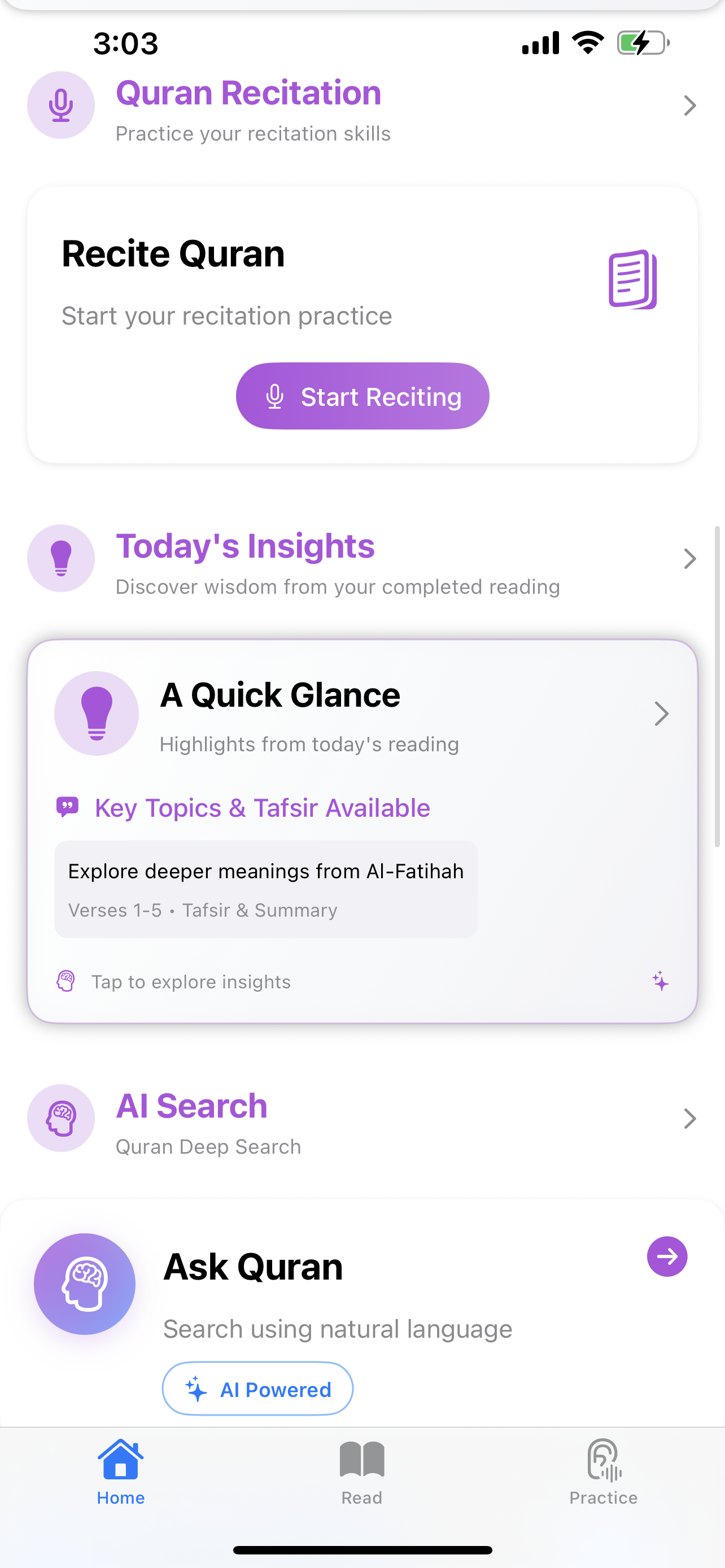725x1568 pixels.
Task: Click the lightbulb icon next to Today's Insights
Action: [x=60, y=558]
